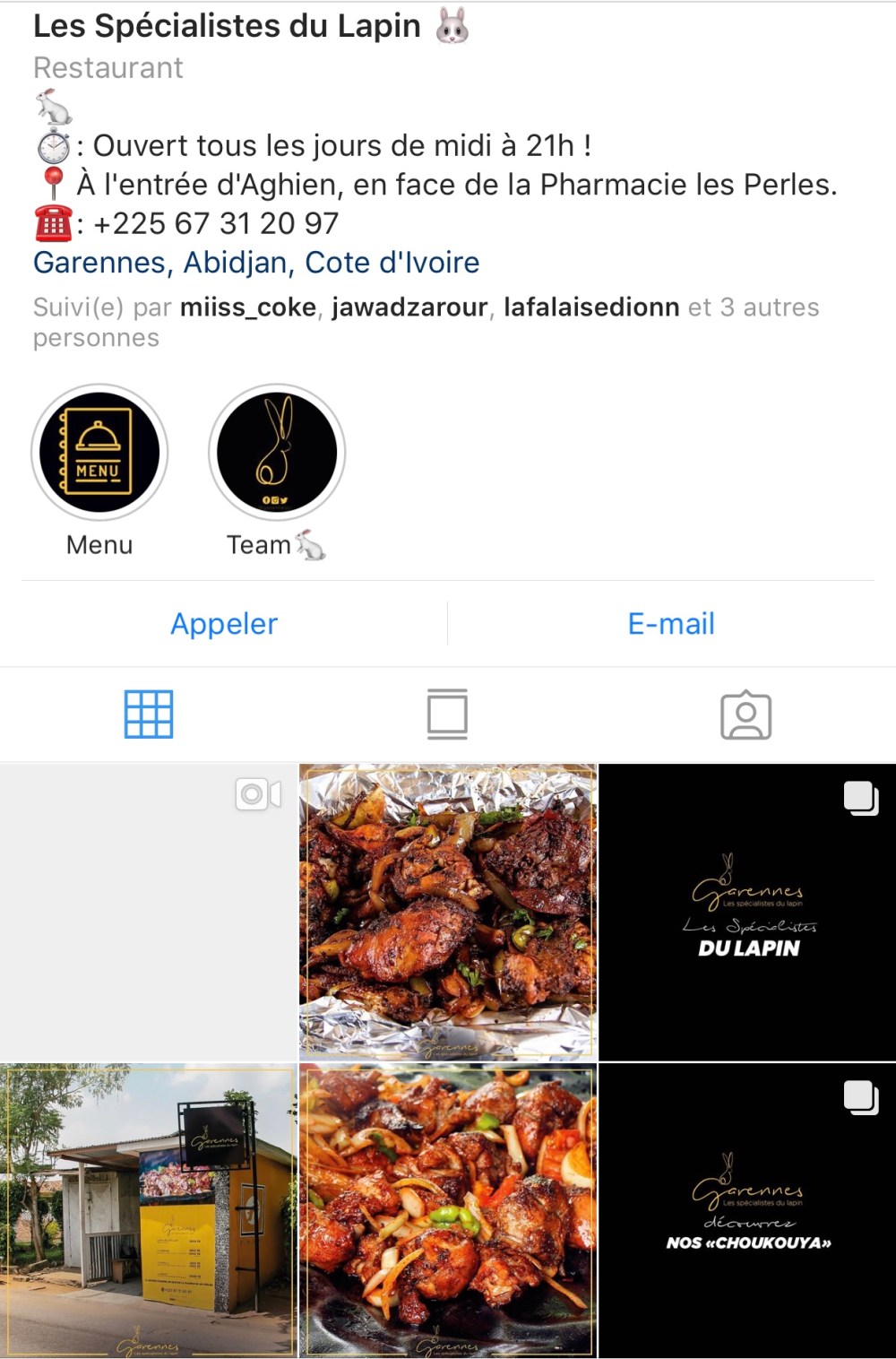896x1359 pixels.
Task: Tap Appeler to call the restaurant
Action: 224,623
